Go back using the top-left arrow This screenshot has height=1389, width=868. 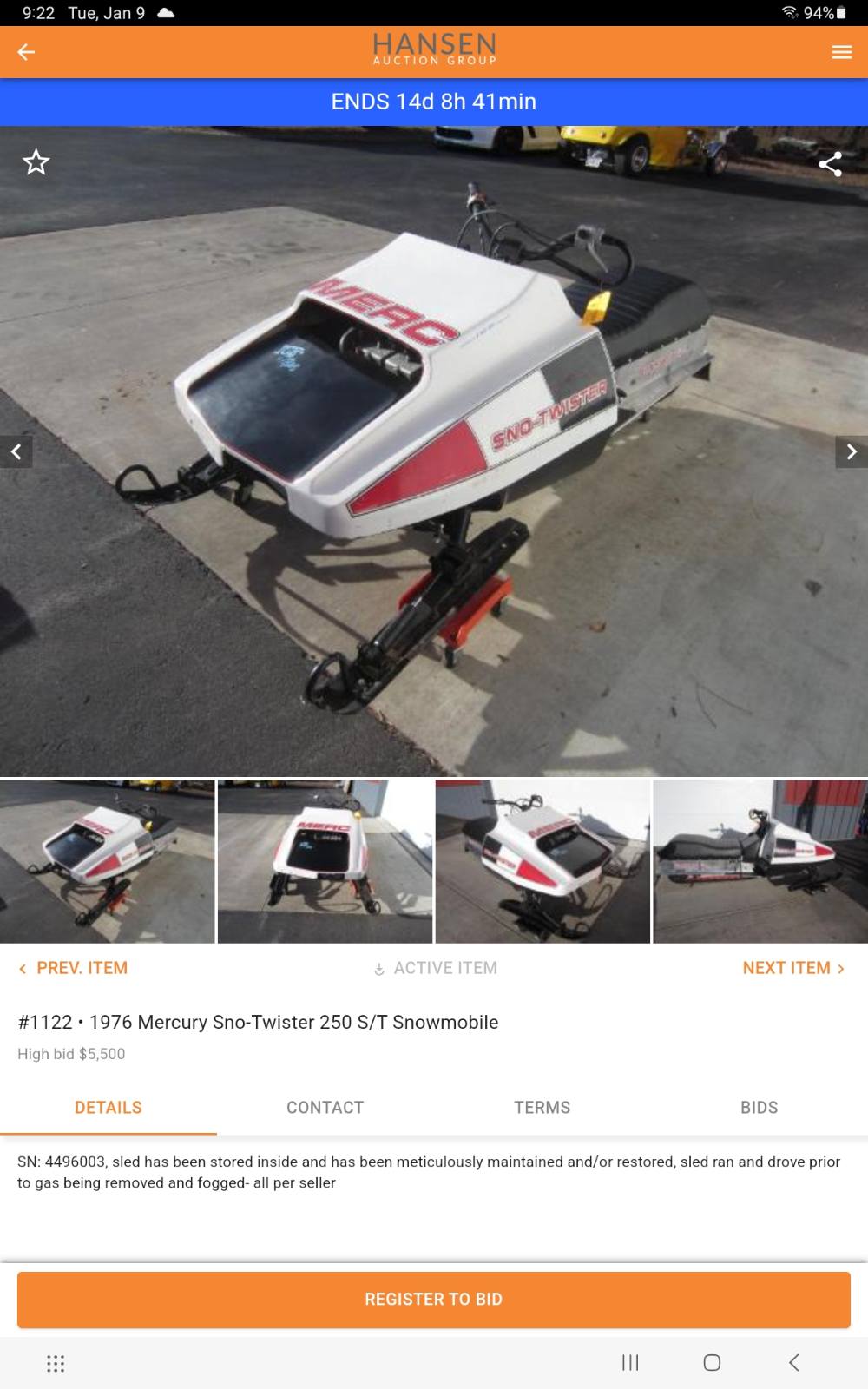tap(26, 52)
